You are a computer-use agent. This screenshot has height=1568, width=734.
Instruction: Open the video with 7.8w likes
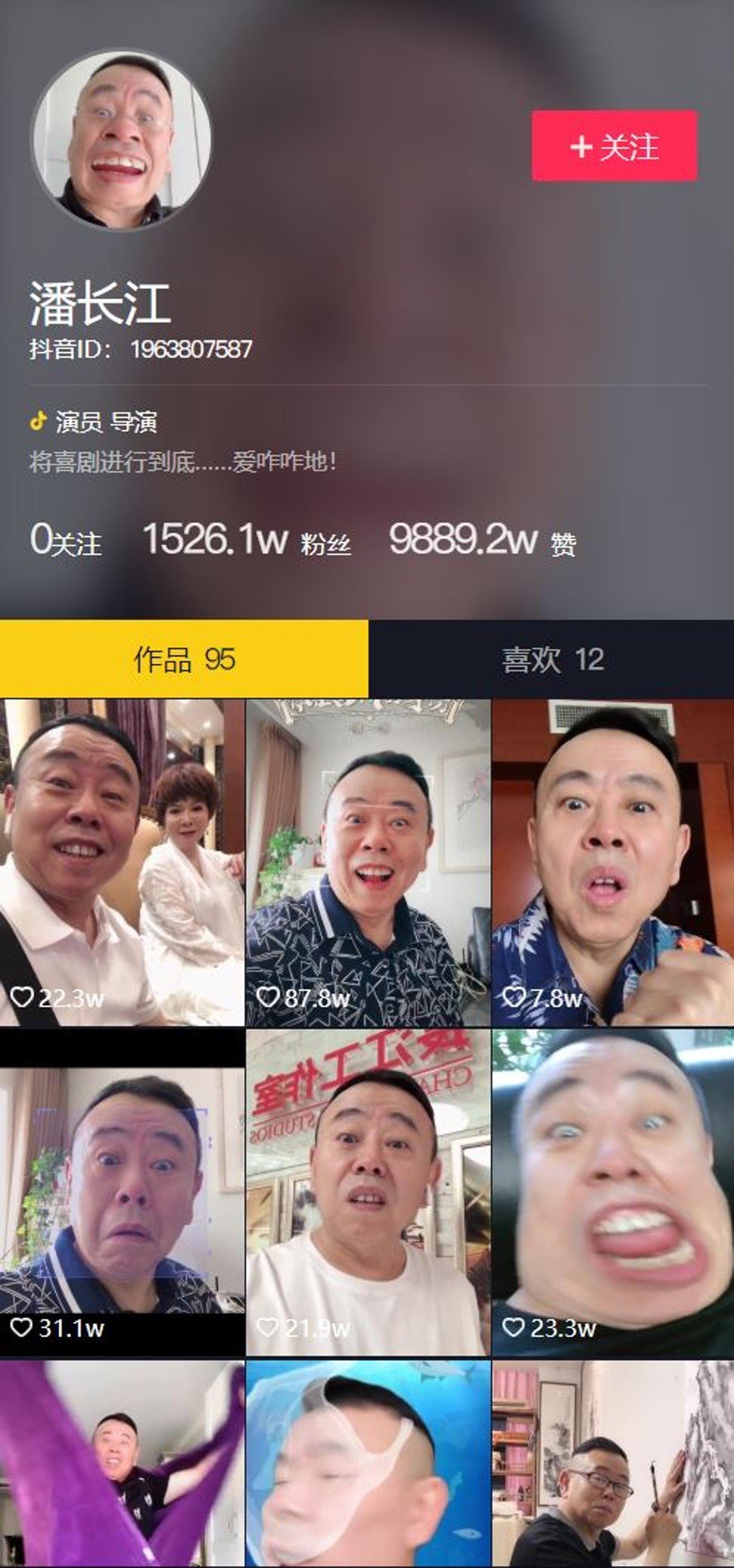613,863
